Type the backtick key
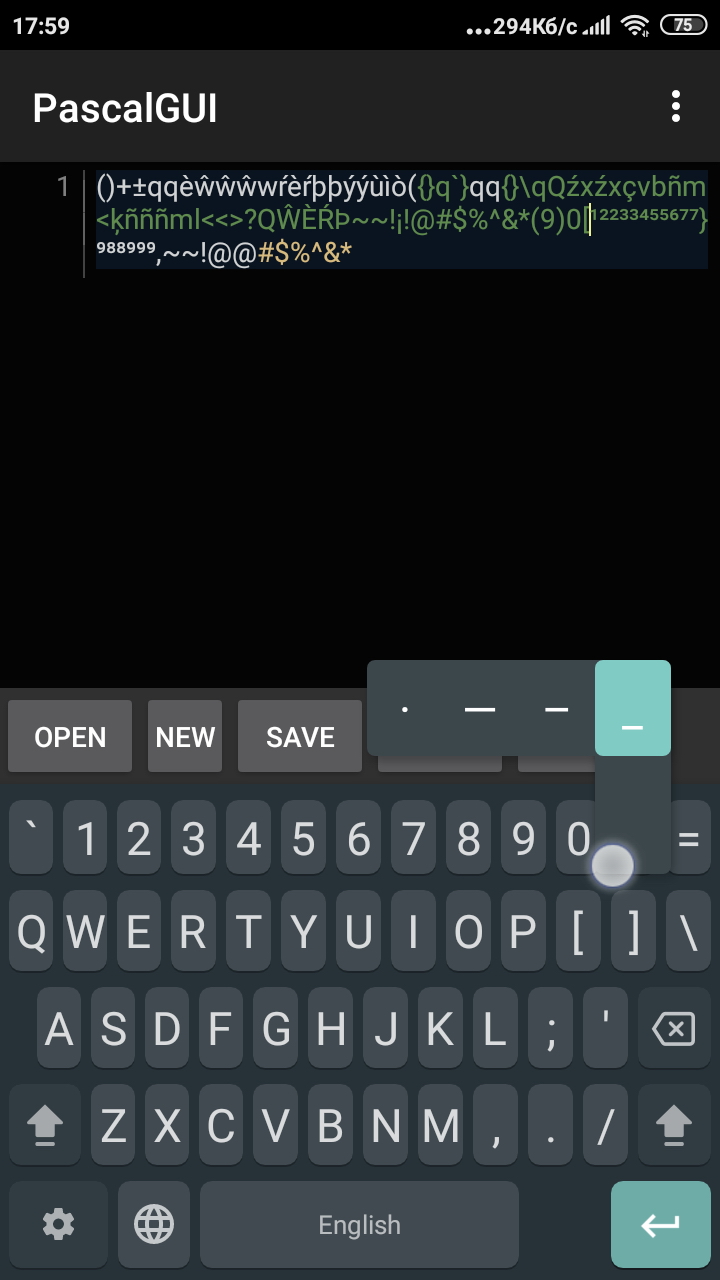 click(32, 839)
